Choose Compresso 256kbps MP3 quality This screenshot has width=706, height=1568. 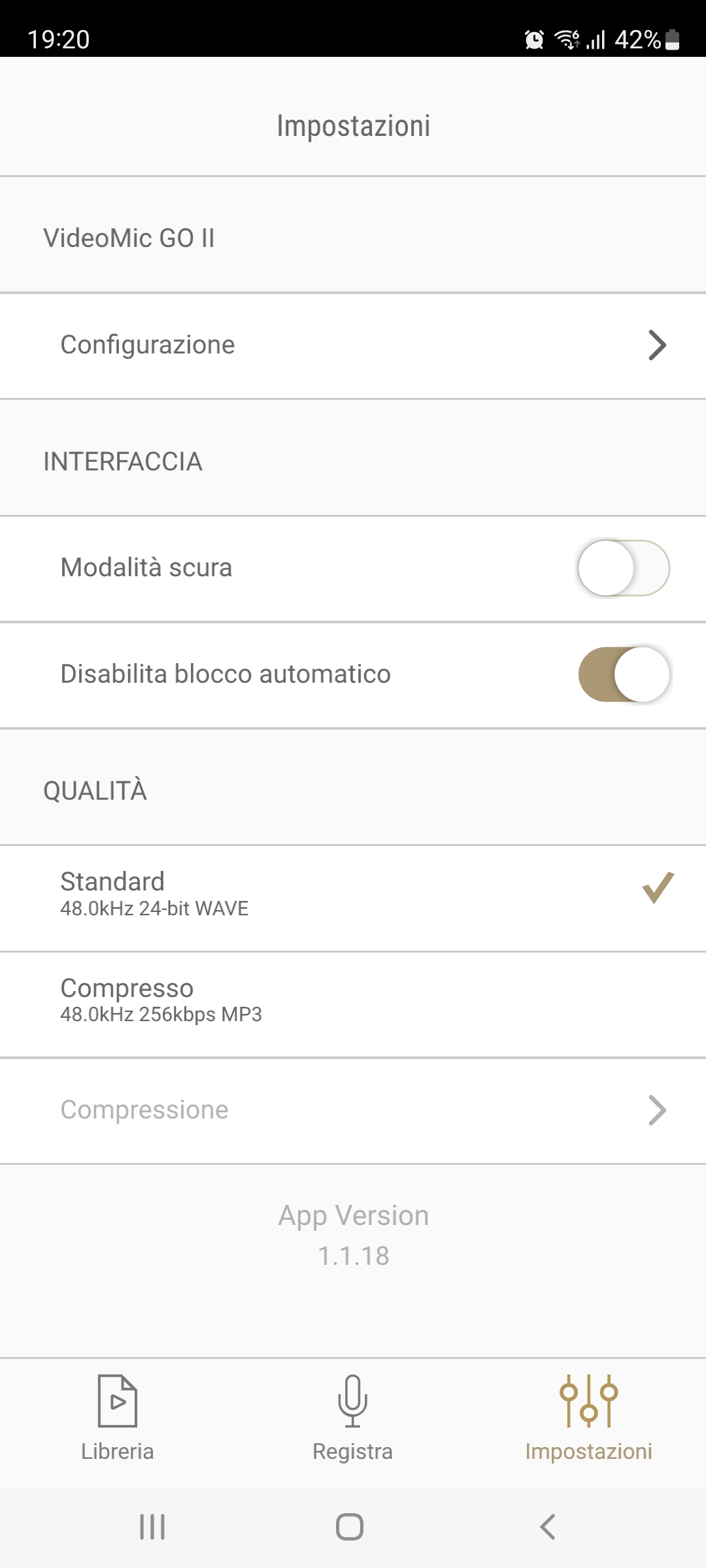coord(353,1004)
